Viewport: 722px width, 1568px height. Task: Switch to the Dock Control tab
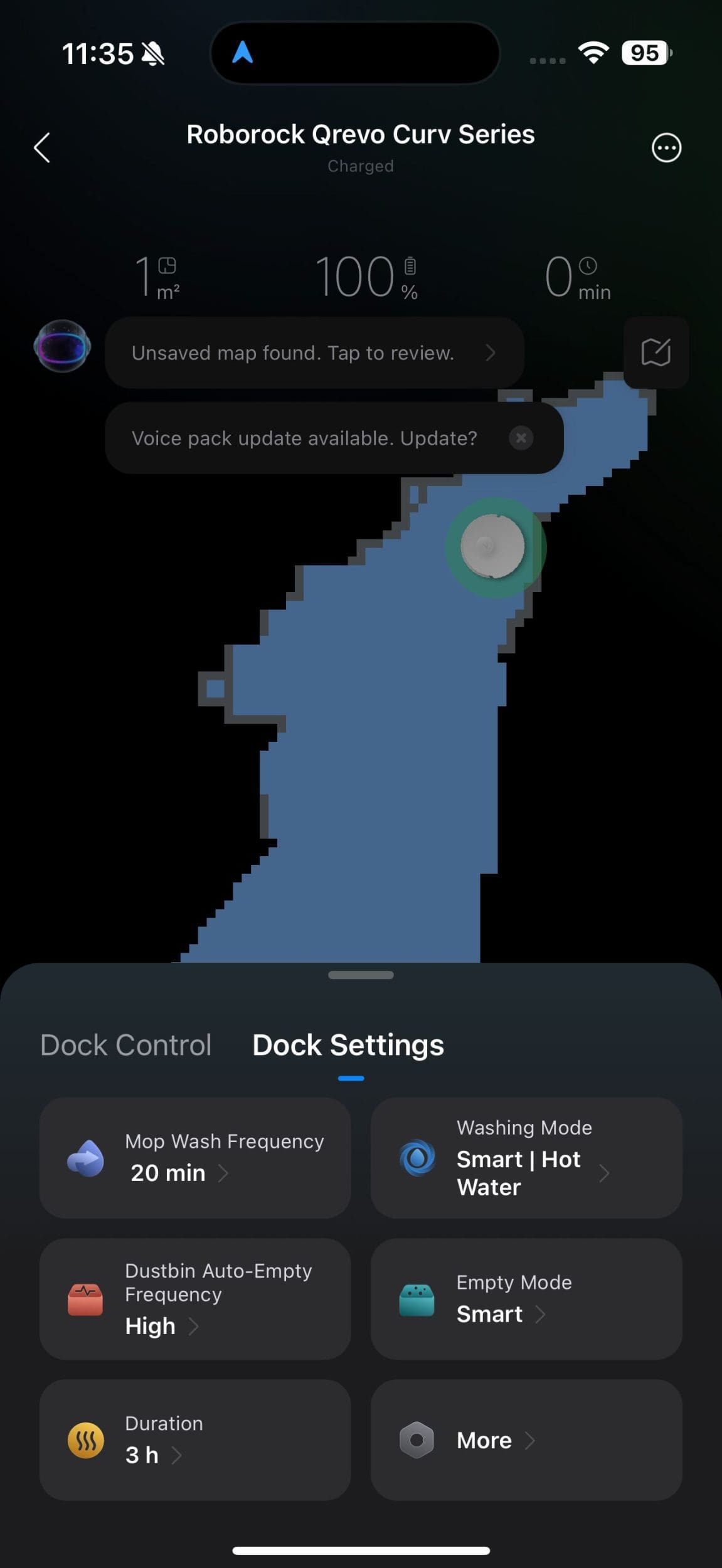[x=125, y=1045]
